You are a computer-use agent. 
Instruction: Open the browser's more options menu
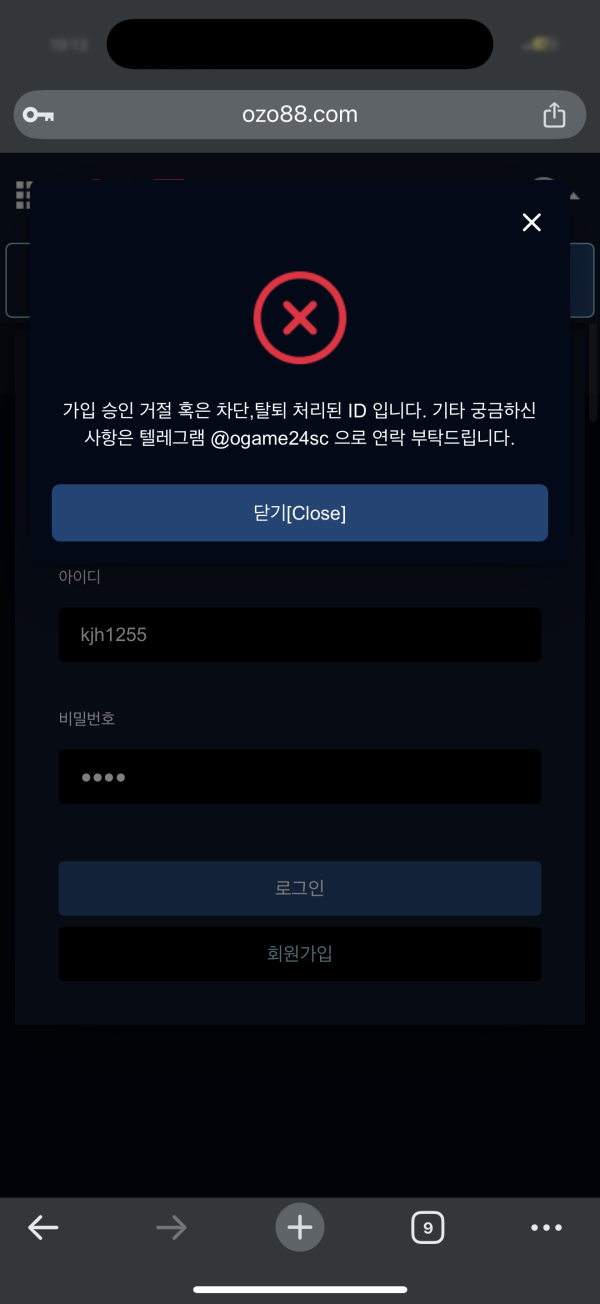pyautogui.click(x=547, y=1227)
